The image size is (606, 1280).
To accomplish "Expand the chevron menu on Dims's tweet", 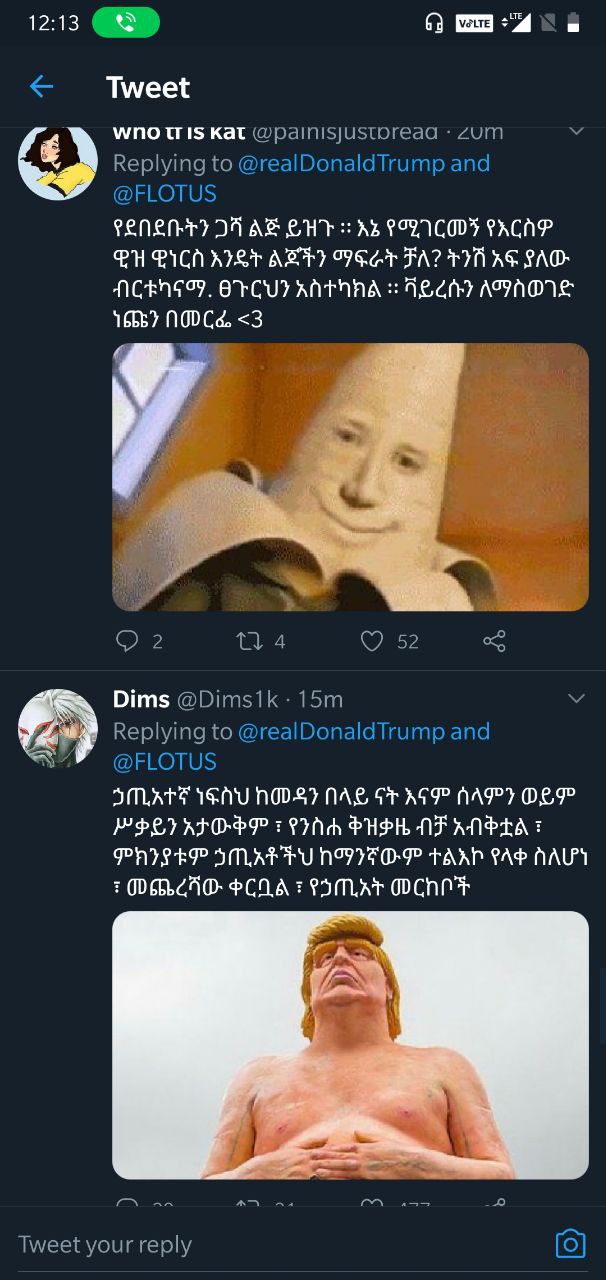I will (577, 697).
